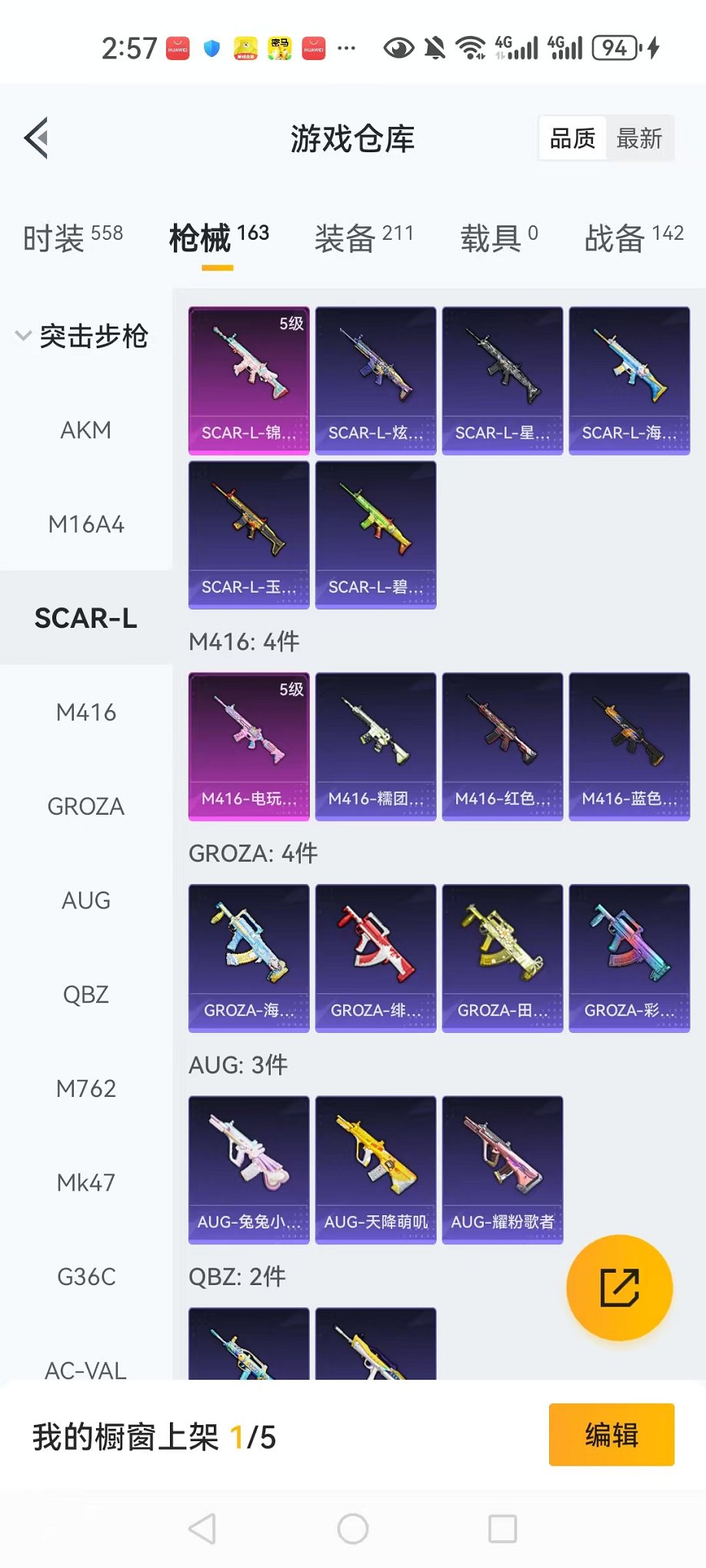Open the AUG-耀粉歌者 skin tile
Viewport: 706px width, 1568px height.
tap(502, 1169)
